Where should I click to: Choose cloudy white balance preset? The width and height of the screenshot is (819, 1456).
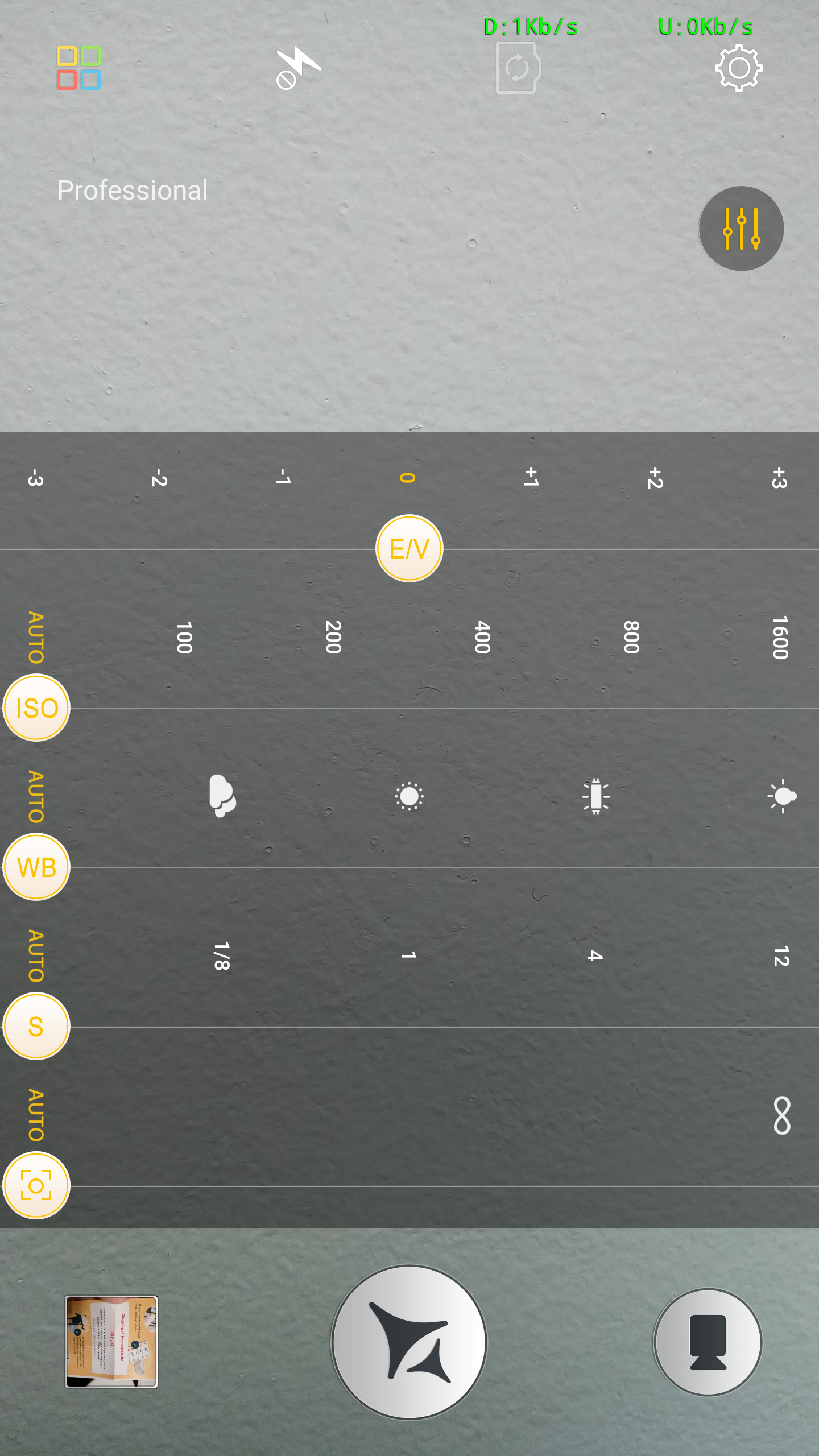click(222, 796)
